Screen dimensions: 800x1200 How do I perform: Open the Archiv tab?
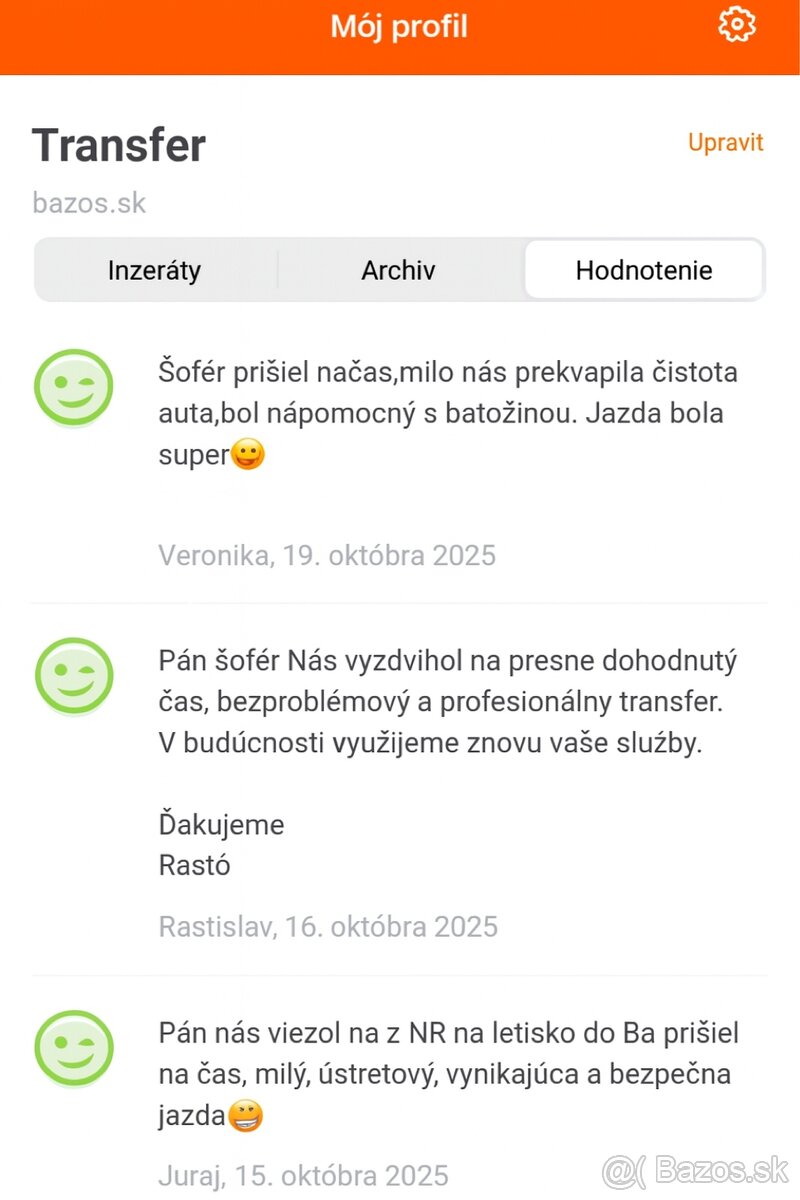398,270
